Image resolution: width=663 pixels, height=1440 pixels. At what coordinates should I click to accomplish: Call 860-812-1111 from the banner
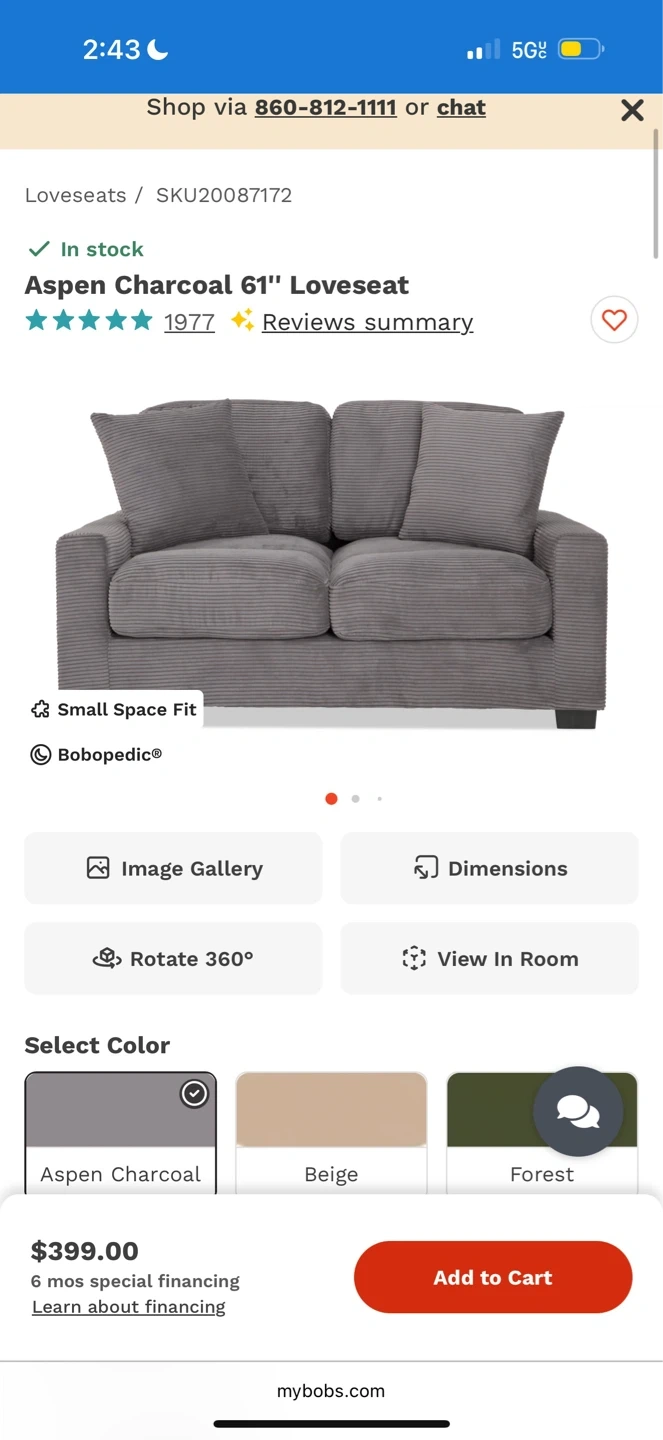[325, 108]
